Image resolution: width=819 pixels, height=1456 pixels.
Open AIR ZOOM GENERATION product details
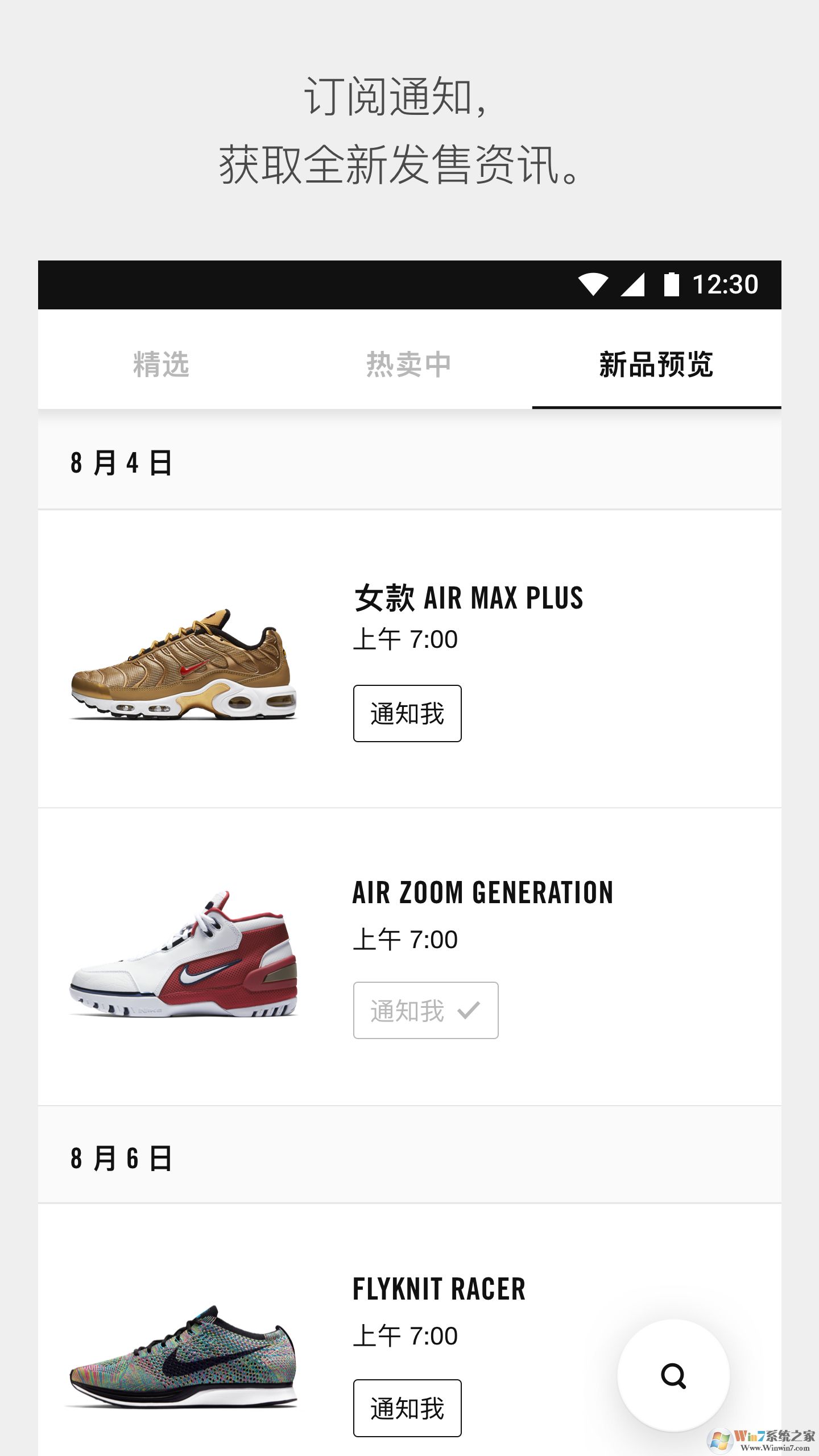click(483, 891)
